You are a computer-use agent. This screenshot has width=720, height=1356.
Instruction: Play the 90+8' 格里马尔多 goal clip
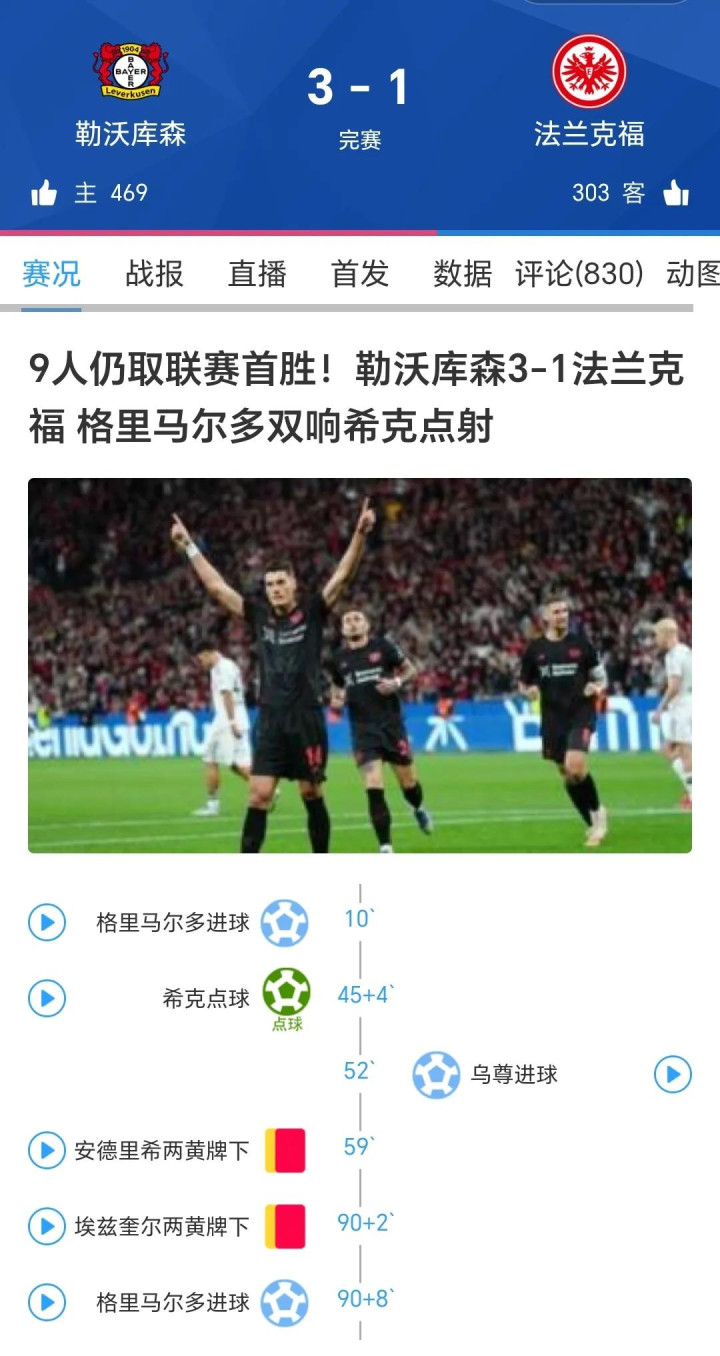pyautogui.click(x=47, y=1302)
